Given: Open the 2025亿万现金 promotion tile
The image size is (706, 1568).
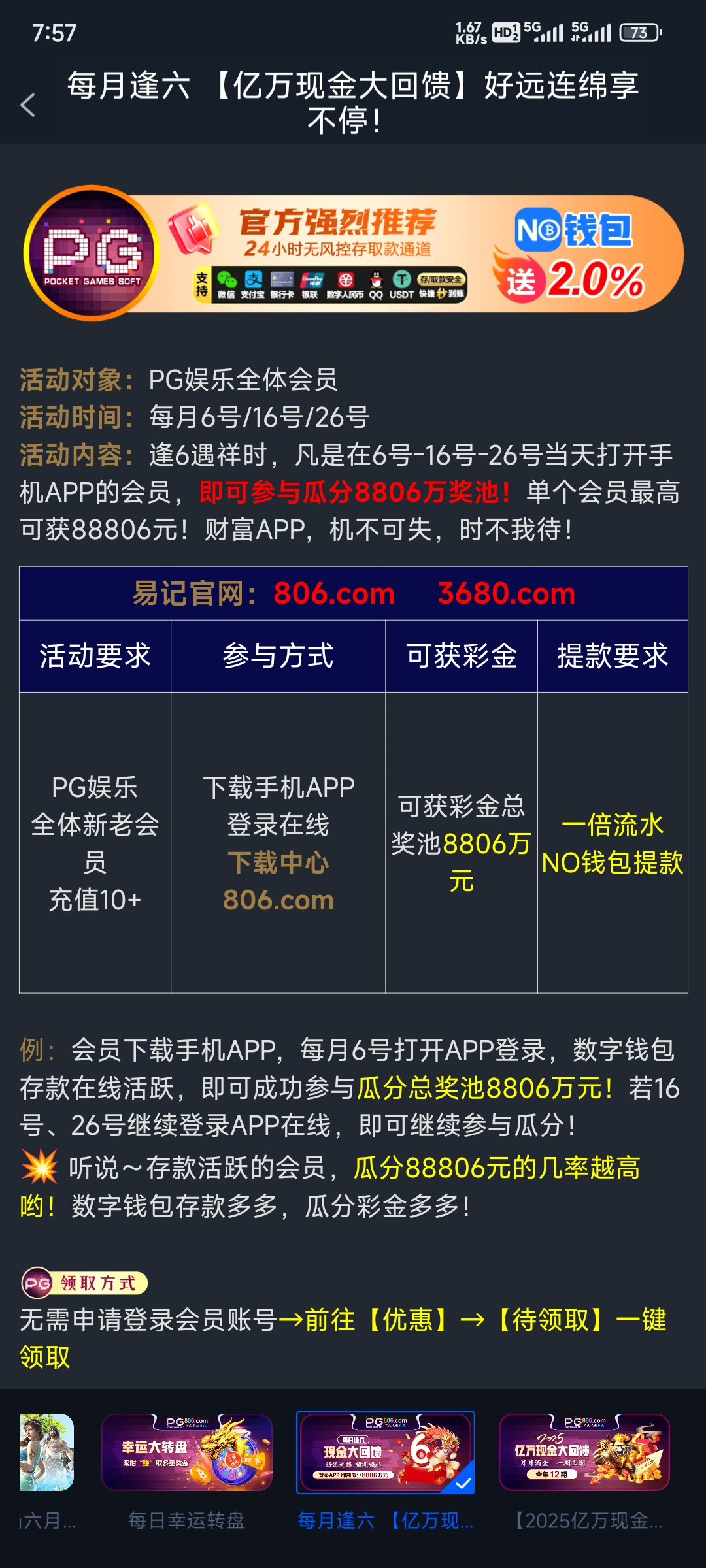Looking at the screenshot, I should tap(584, 1453).
